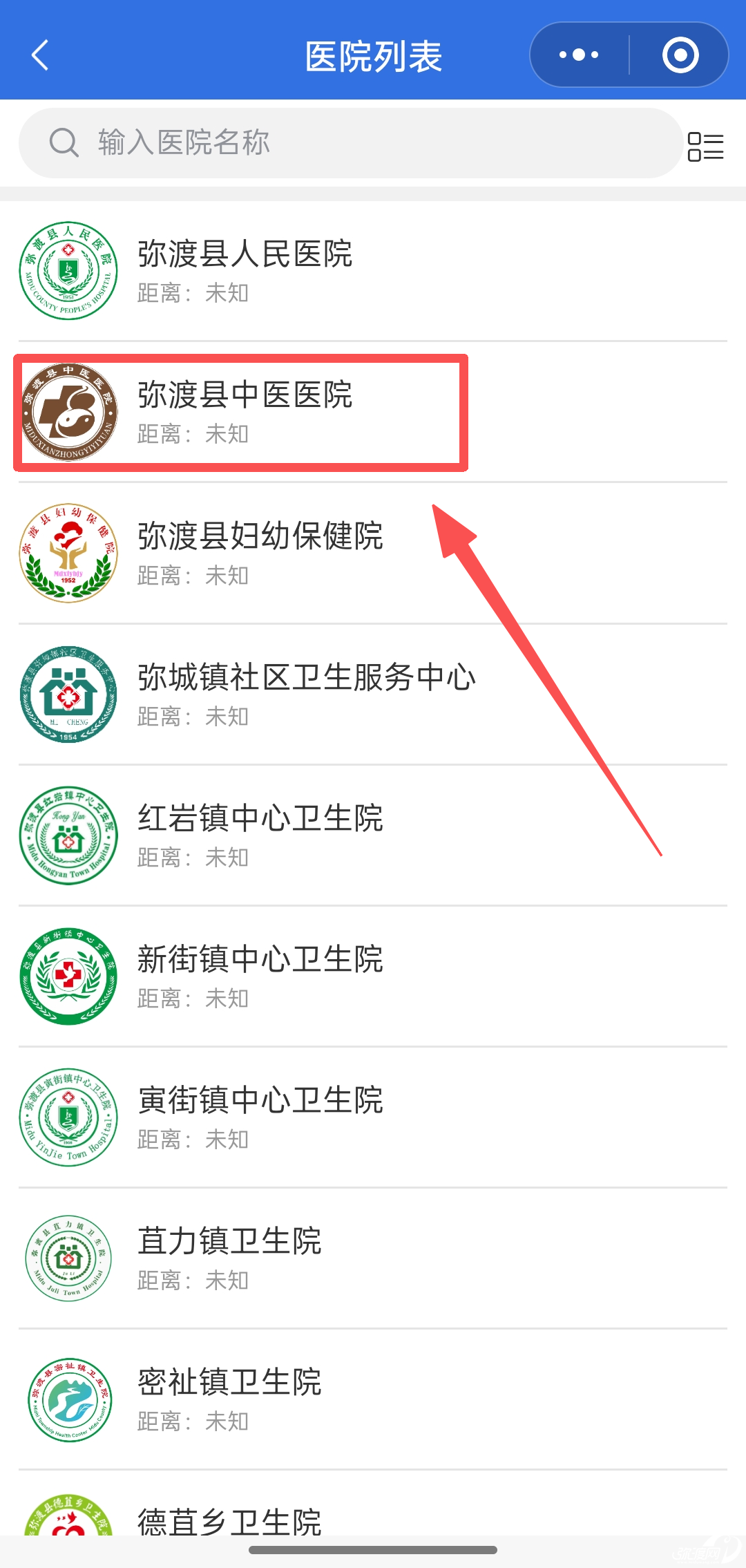
Task: Open the 苴力镇卫生院 logo
Action: pos(68,1259)
